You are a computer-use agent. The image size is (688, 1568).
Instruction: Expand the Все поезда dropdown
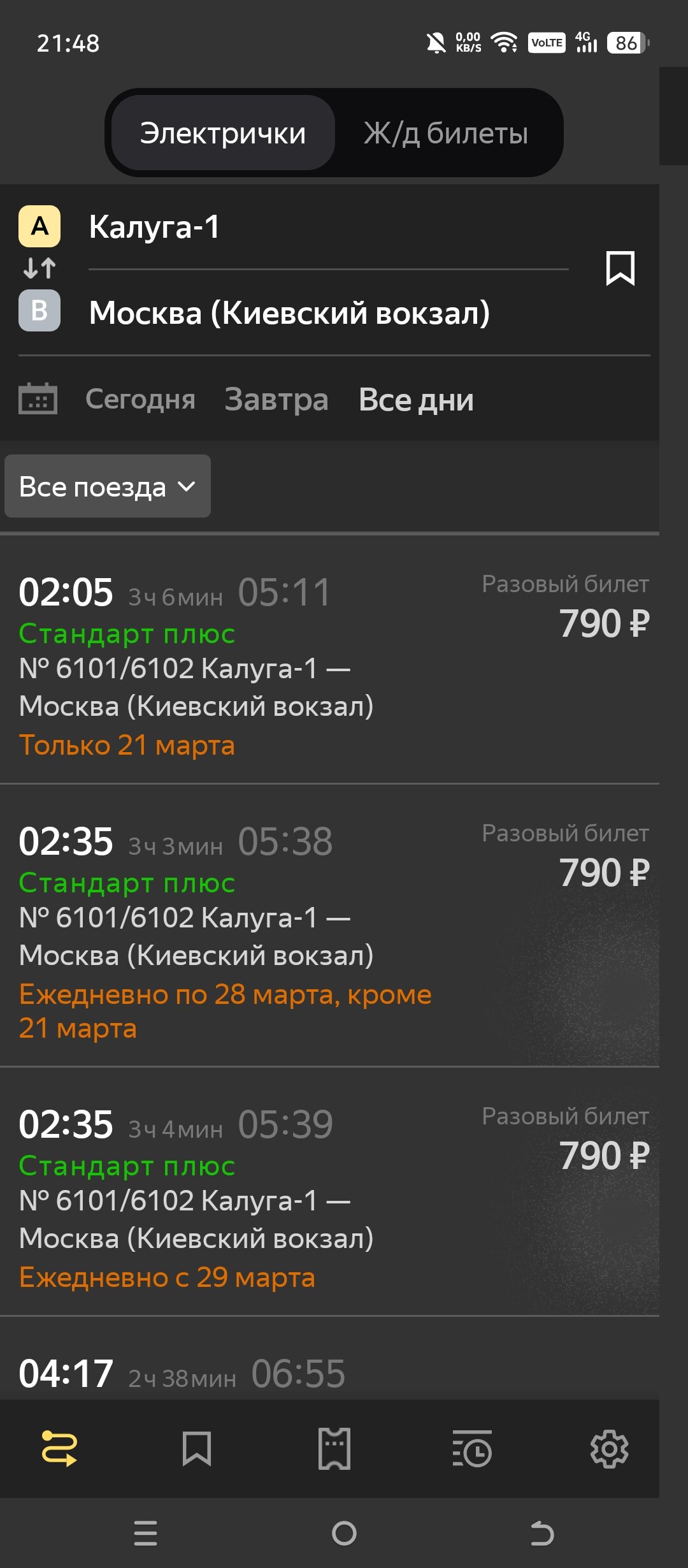point(107,486)
